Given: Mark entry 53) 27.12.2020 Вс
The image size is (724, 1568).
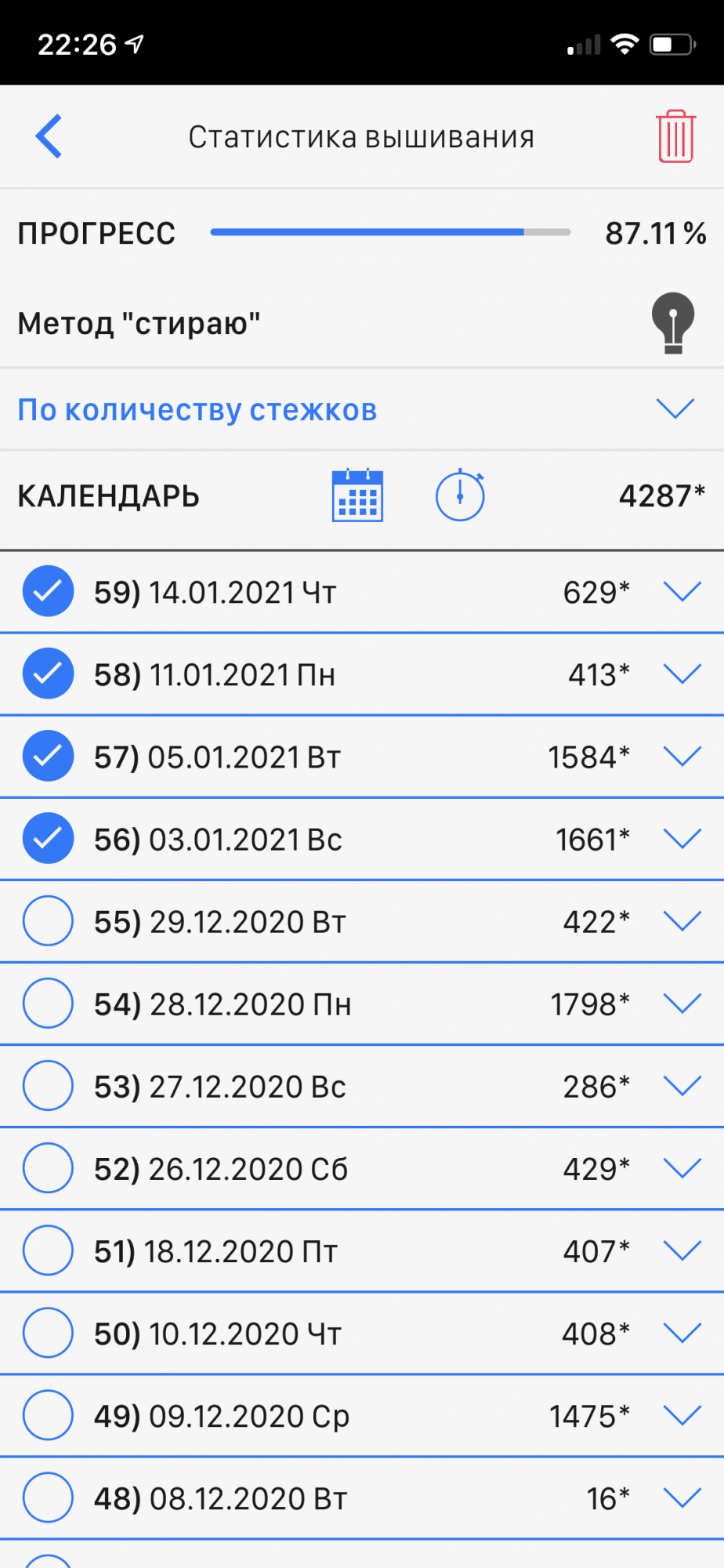Looking at the screenshot, I should 49,1086.
